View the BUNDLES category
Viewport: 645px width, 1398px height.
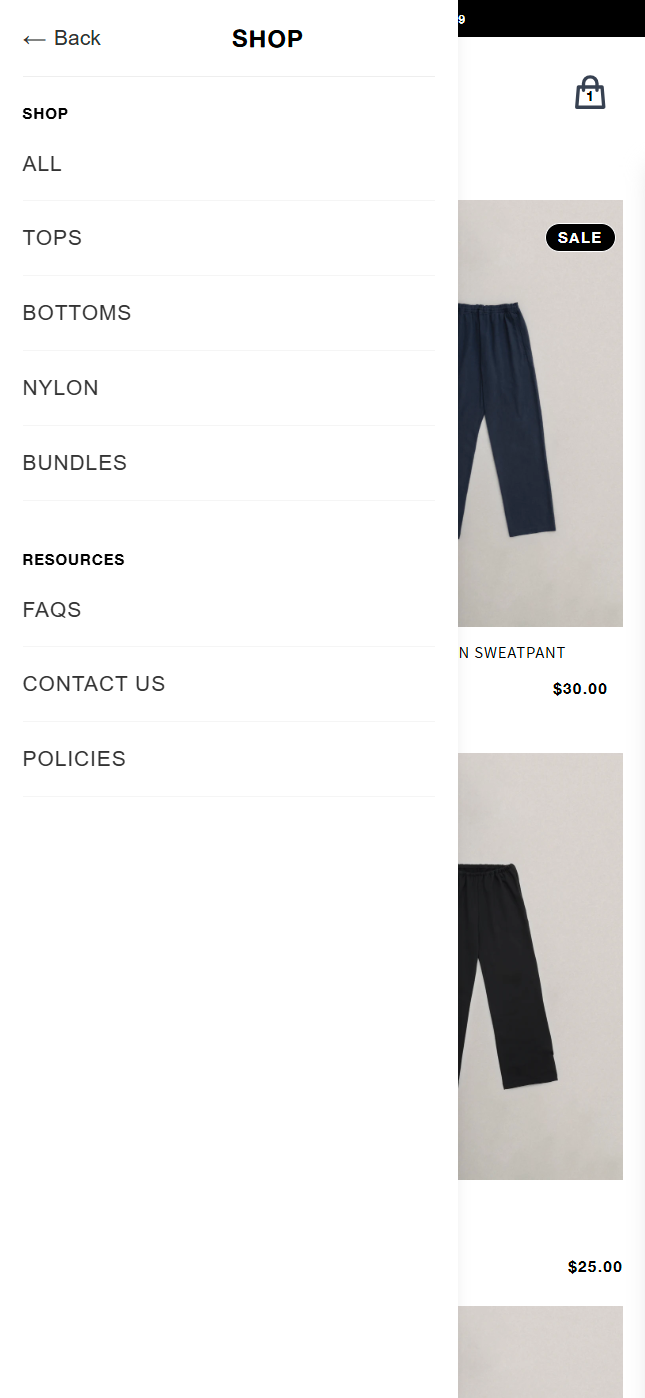click(x=75, y=463)
